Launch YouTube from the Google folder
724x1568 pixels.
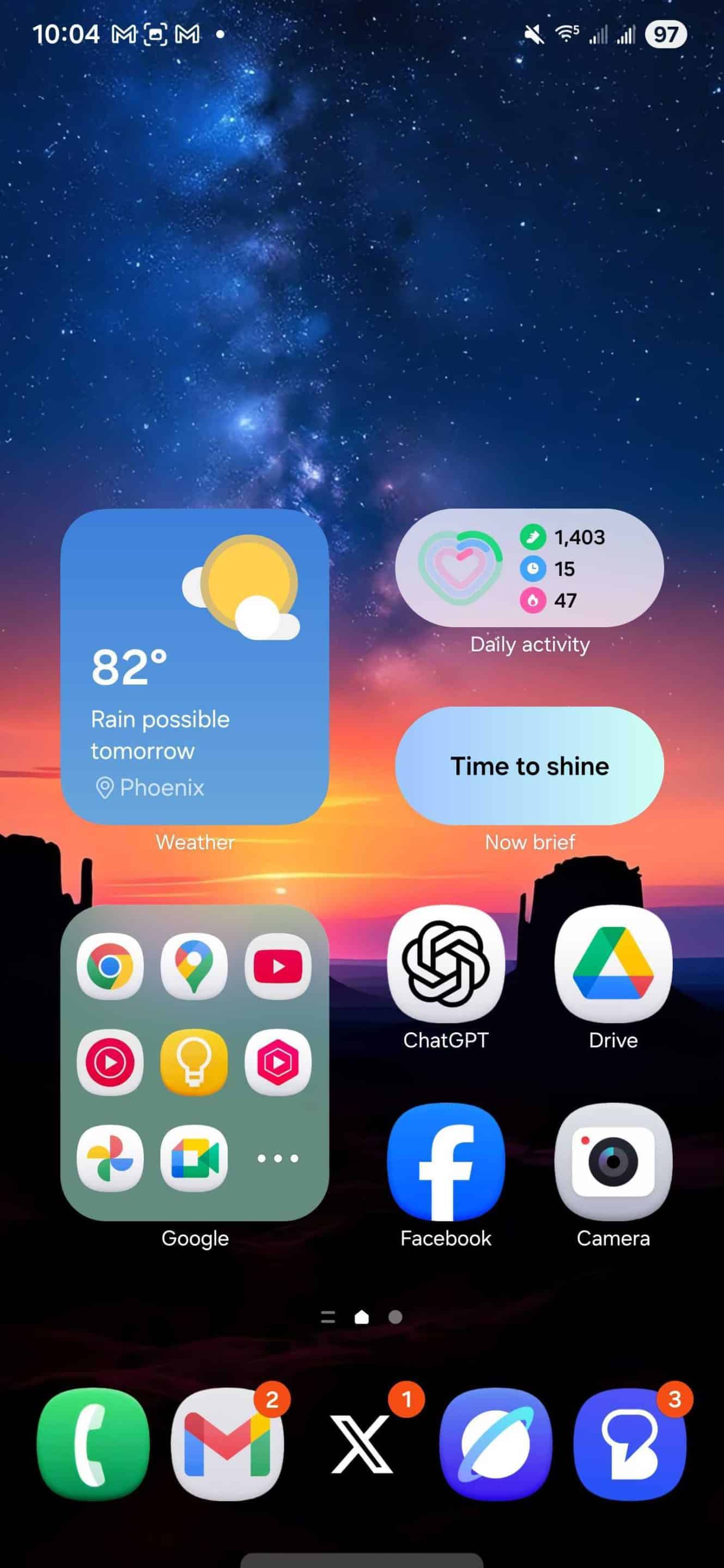pos(278,966)
